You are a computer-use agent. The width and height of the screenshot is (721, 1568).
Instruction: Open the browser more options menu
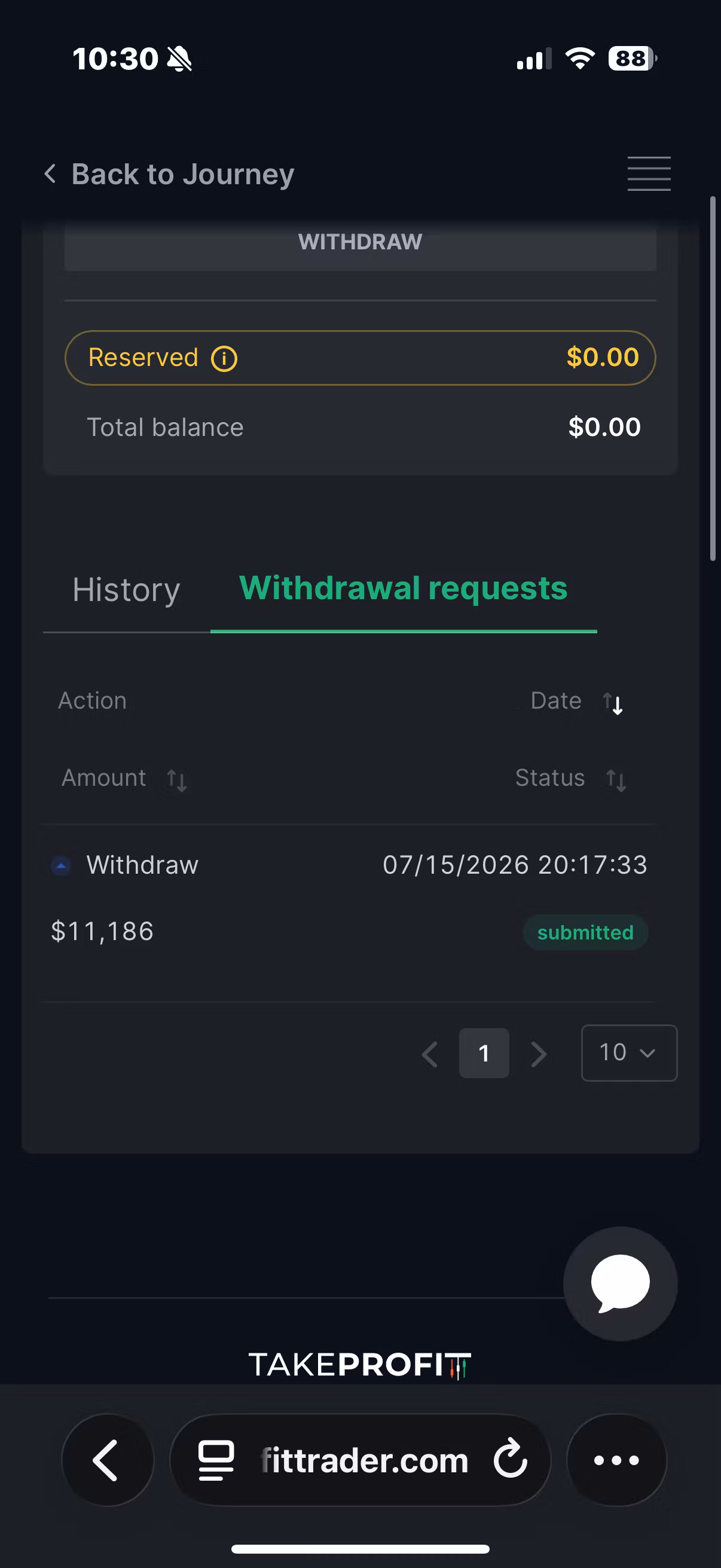coord(616,1460)
